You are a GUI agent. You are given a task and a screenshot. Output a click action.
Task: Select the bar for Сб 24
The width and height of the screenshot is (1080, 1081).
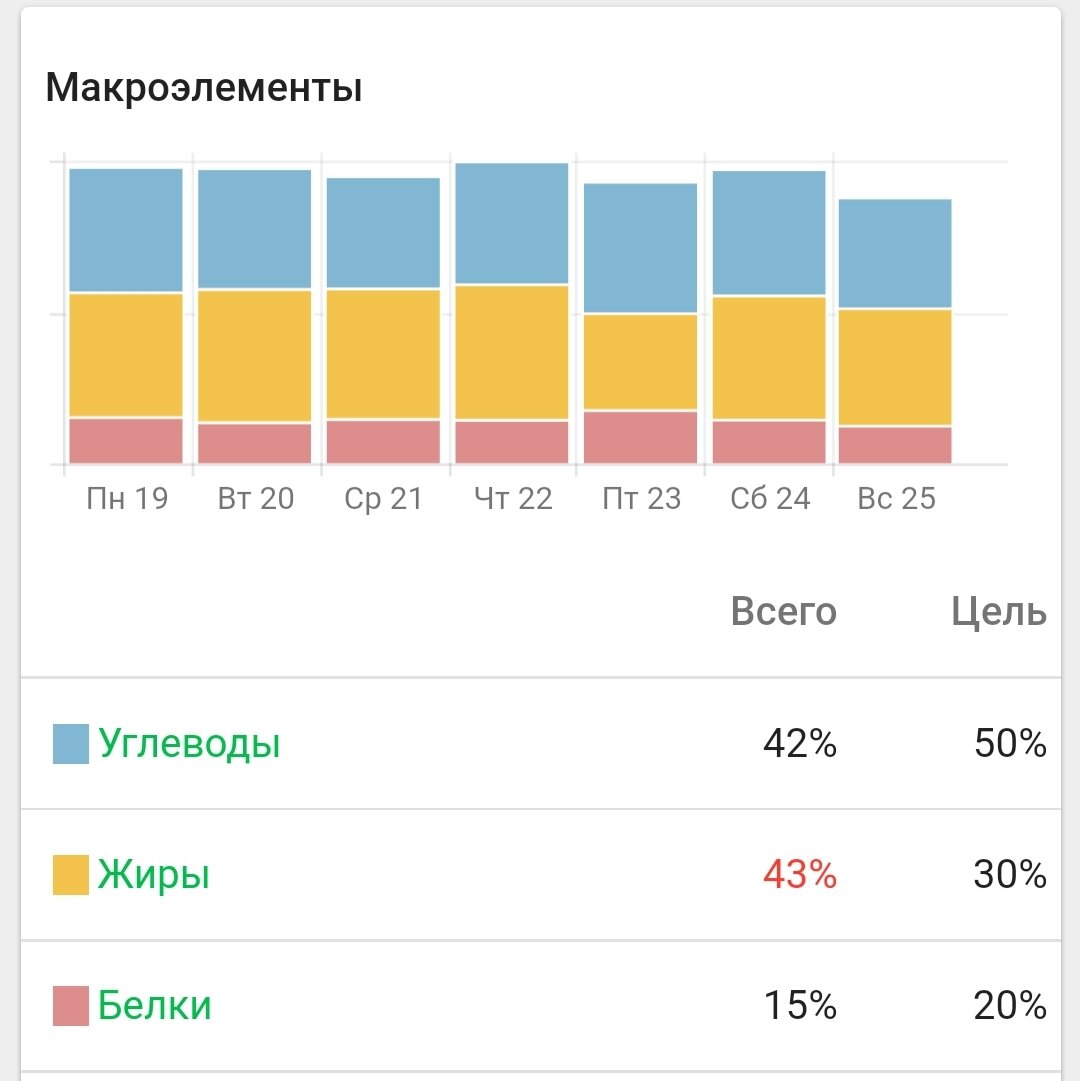[x=768, y=320]
